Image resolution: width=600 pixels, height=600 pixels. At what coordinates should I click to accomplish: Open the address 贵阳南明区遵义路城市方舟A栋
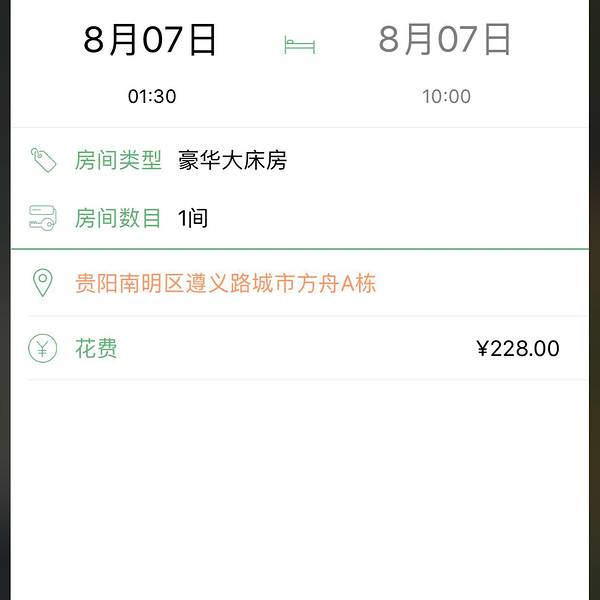click(x=225, y=284)
